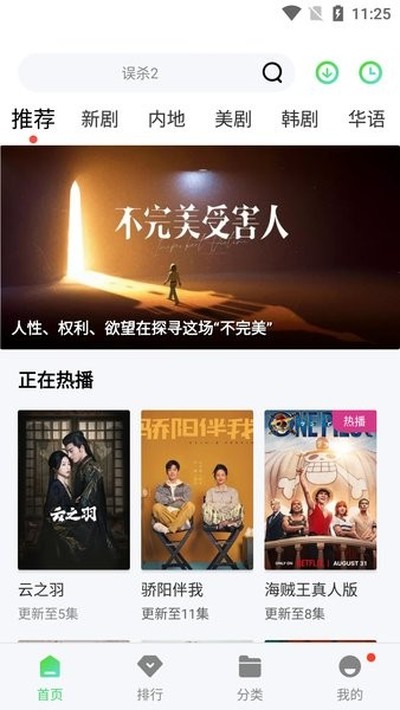The image size is (400, 710).
Task: Go to the 首页 bottom tab
Action: (50, 678)
